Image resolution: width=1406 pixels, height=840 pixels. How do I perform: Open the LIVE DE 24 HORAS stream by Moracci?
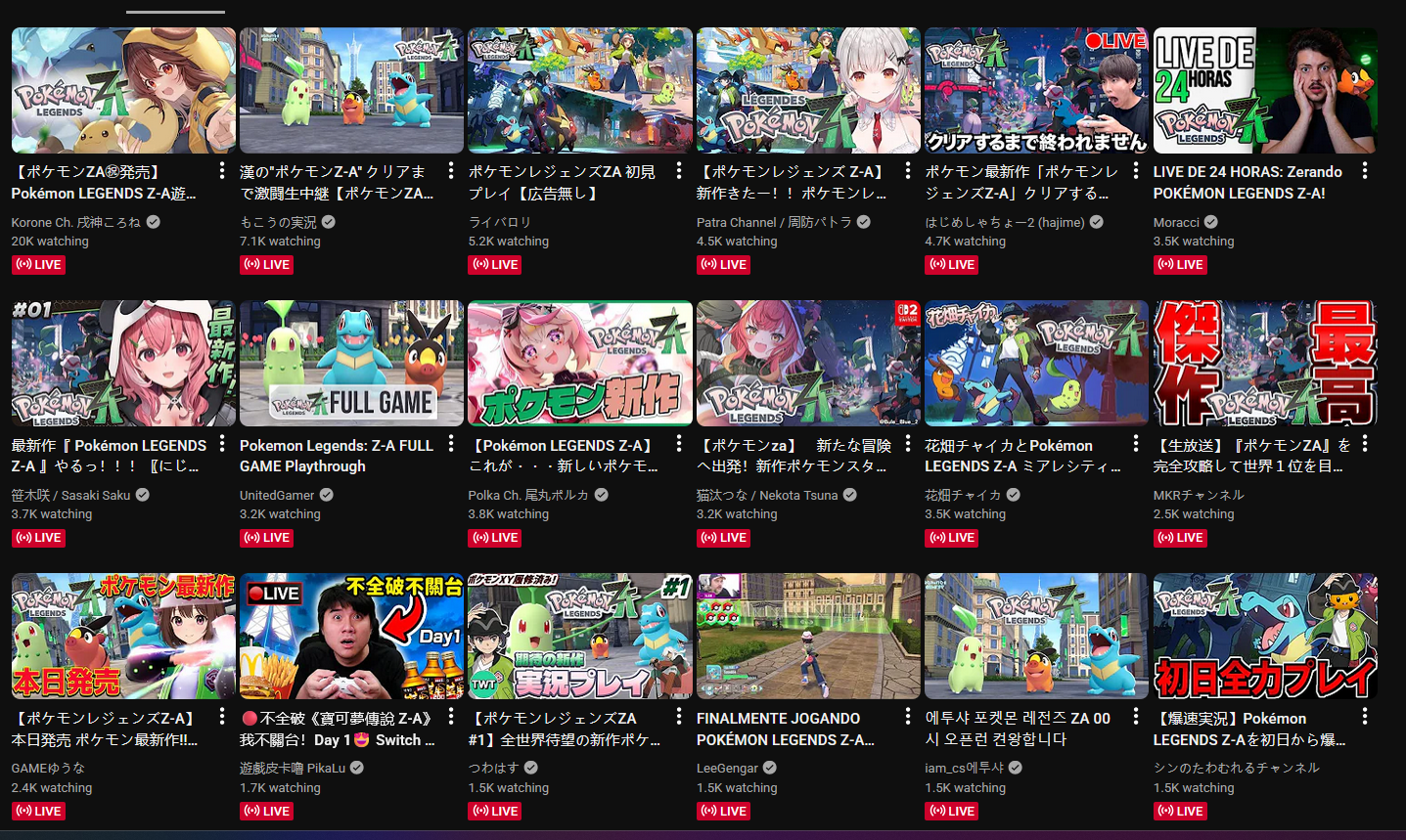1264,90
